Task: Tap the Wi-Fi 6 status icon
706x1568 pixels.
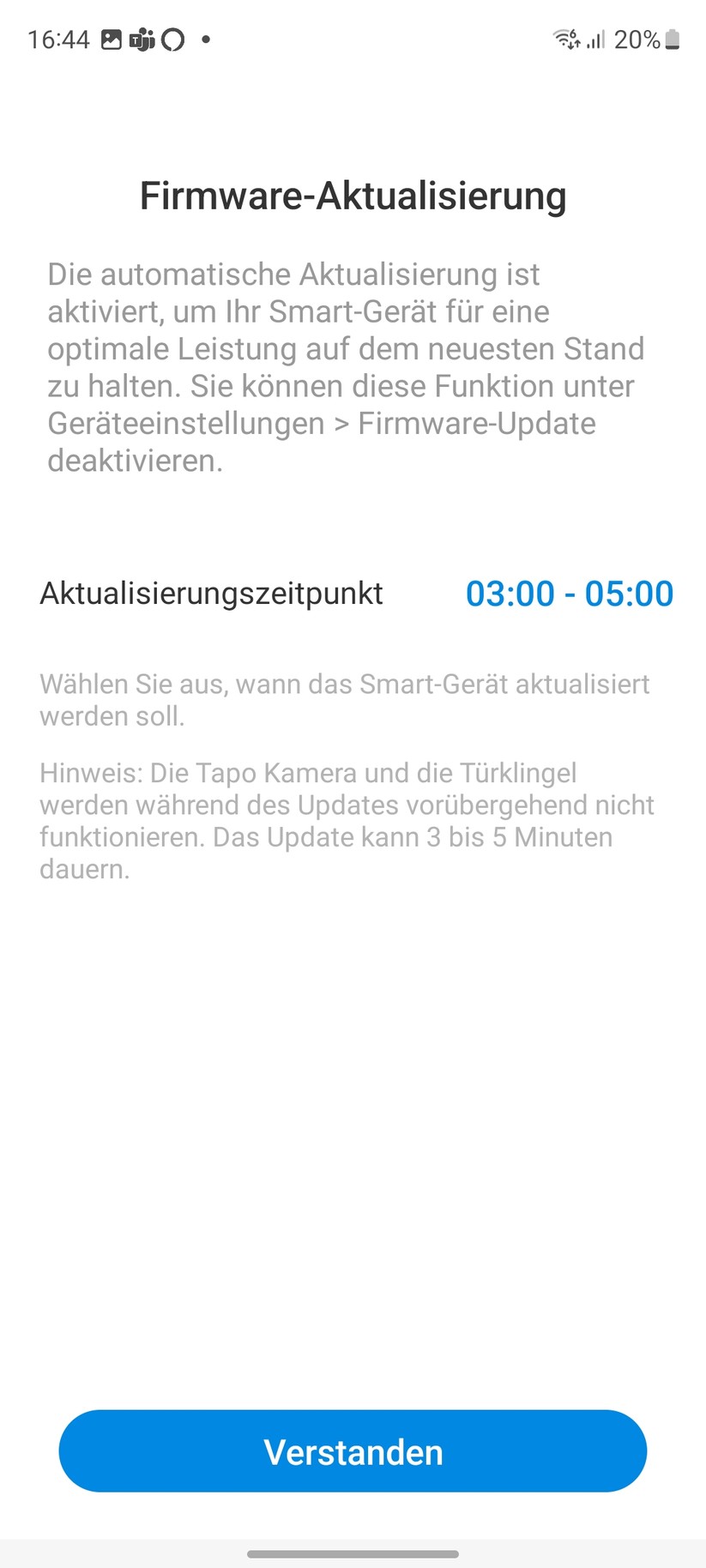Action: [564, 39]
